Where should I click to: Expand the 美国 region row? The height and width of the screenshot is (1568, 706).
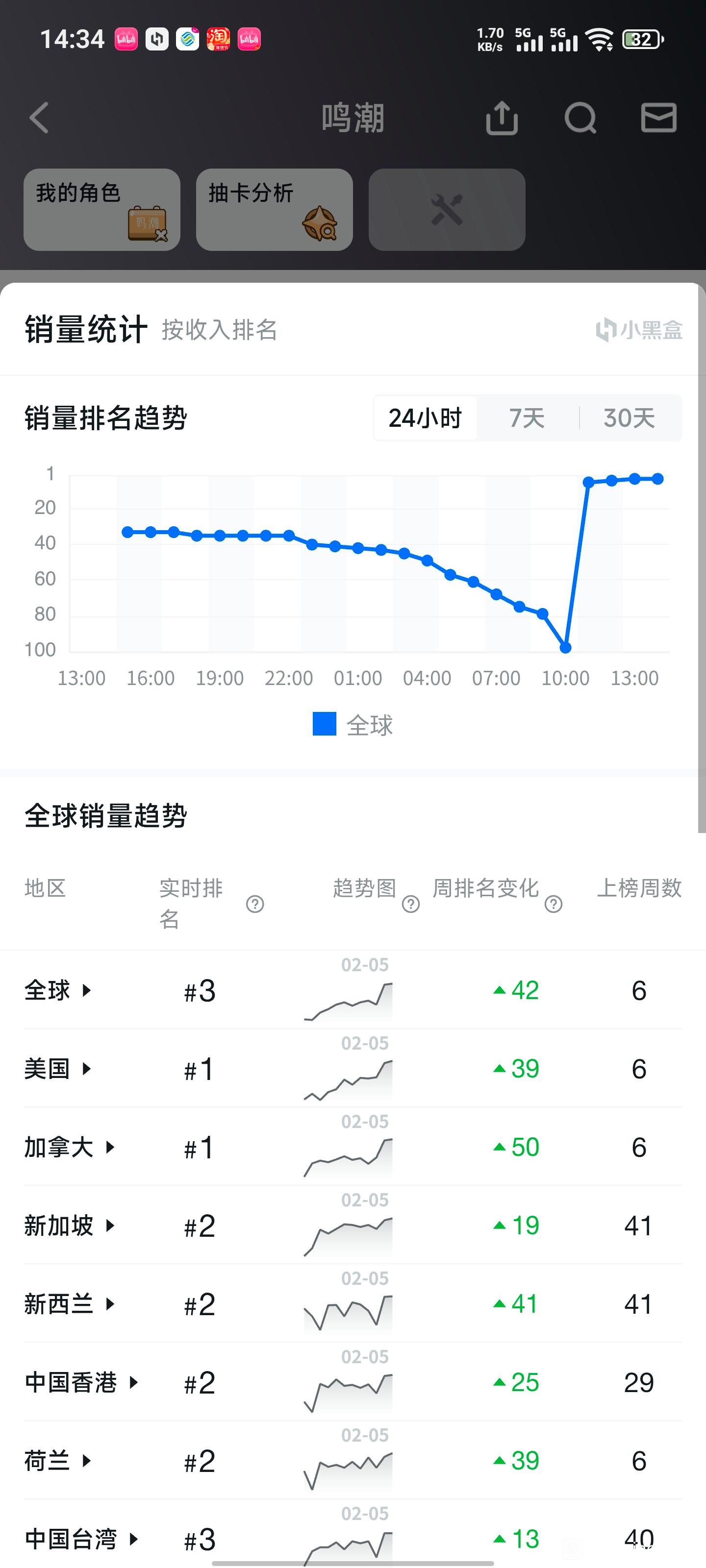pyautogui.click(x=58, y=1069)
